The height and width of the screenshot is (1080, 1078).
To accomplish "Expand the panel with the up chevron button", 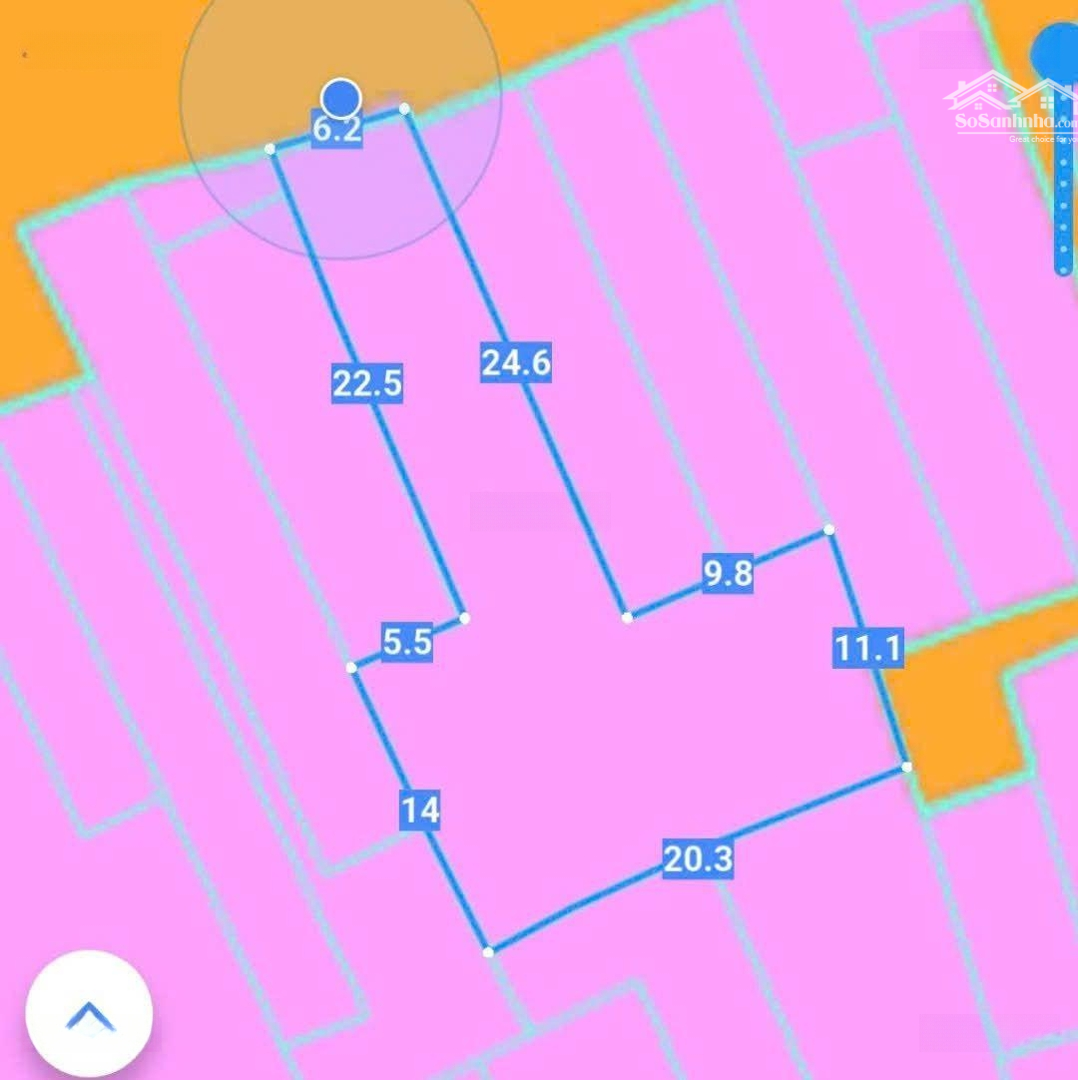I will 89,1014.
